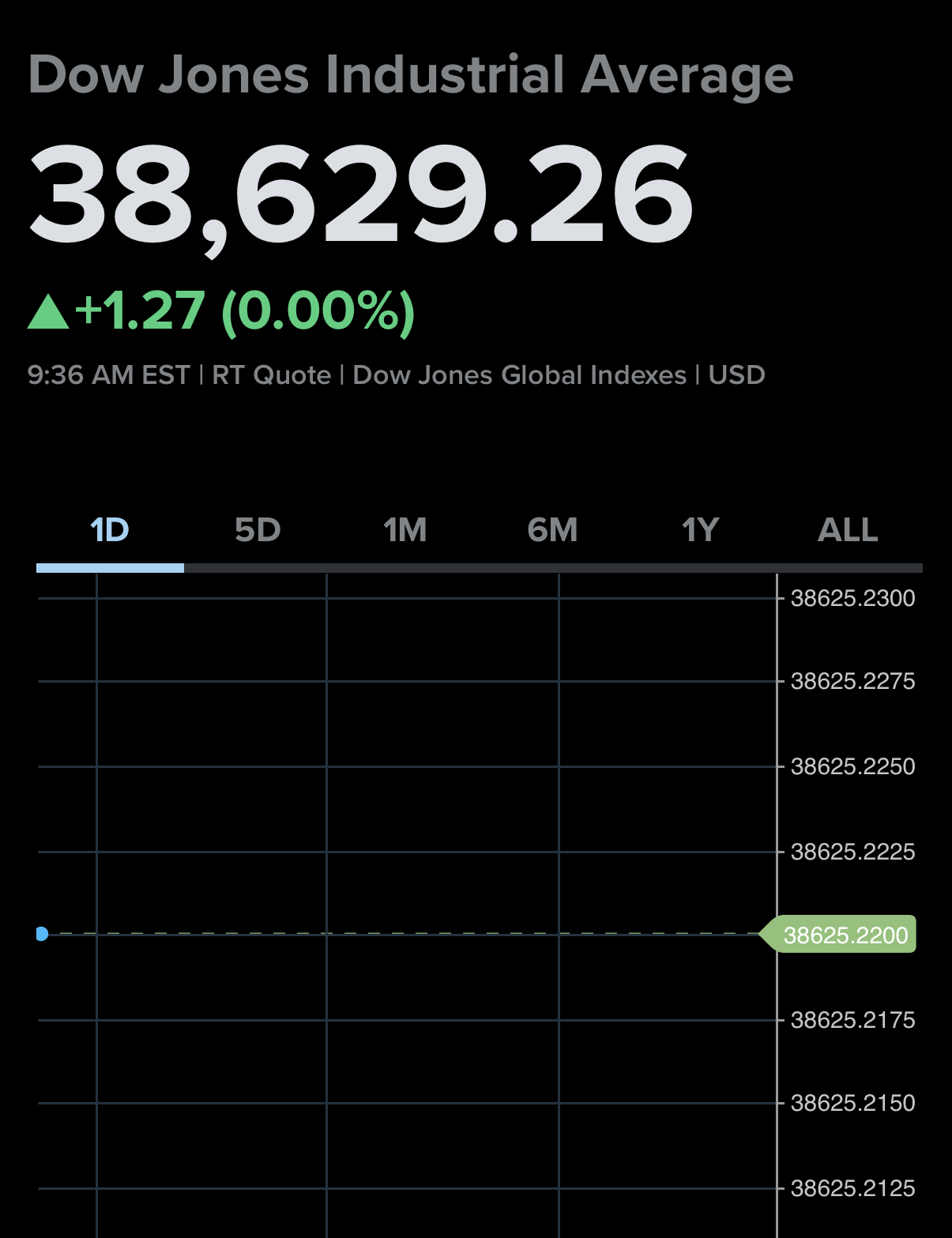Switch to the 5D chart range

(x=258, y=530)
